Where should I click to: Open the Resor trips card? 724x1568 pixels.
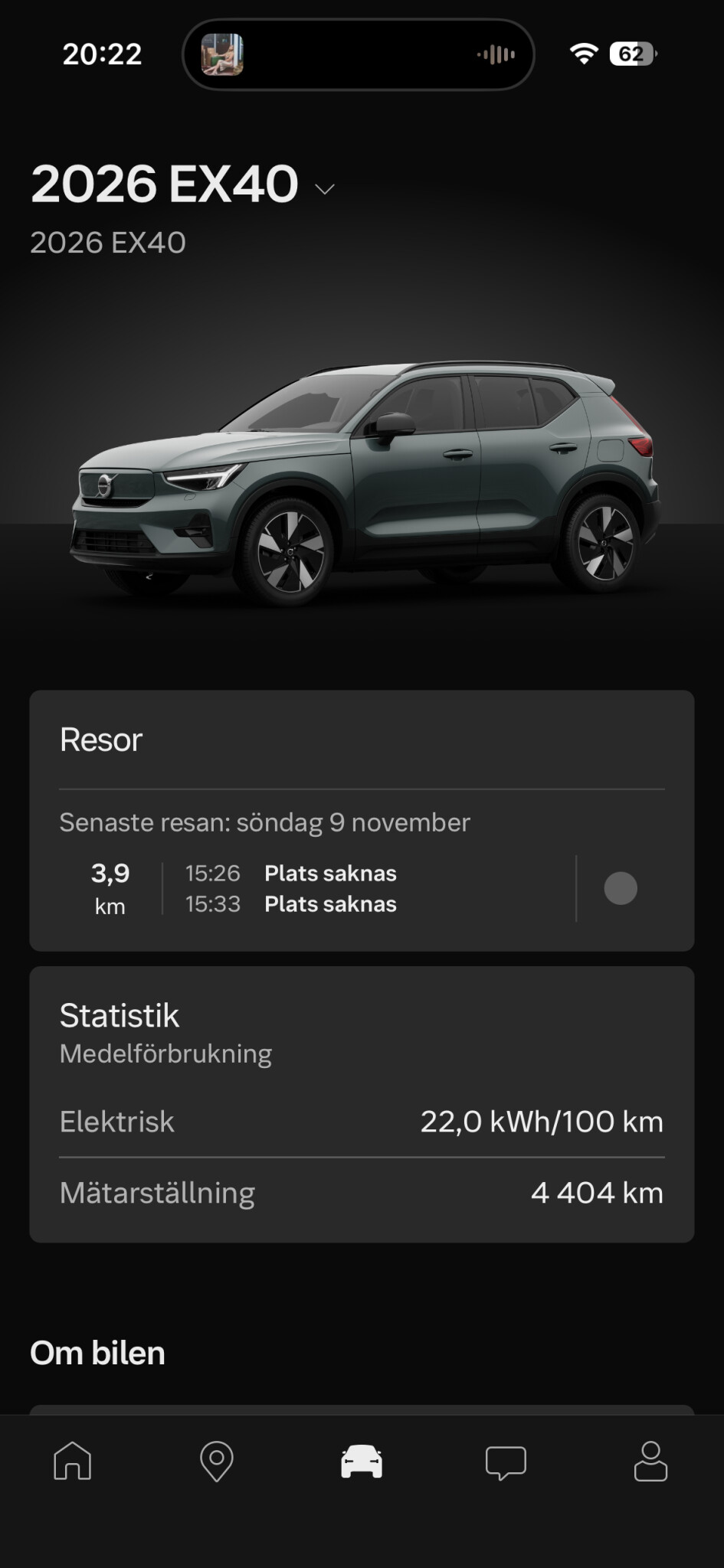(x=362, y=740)
